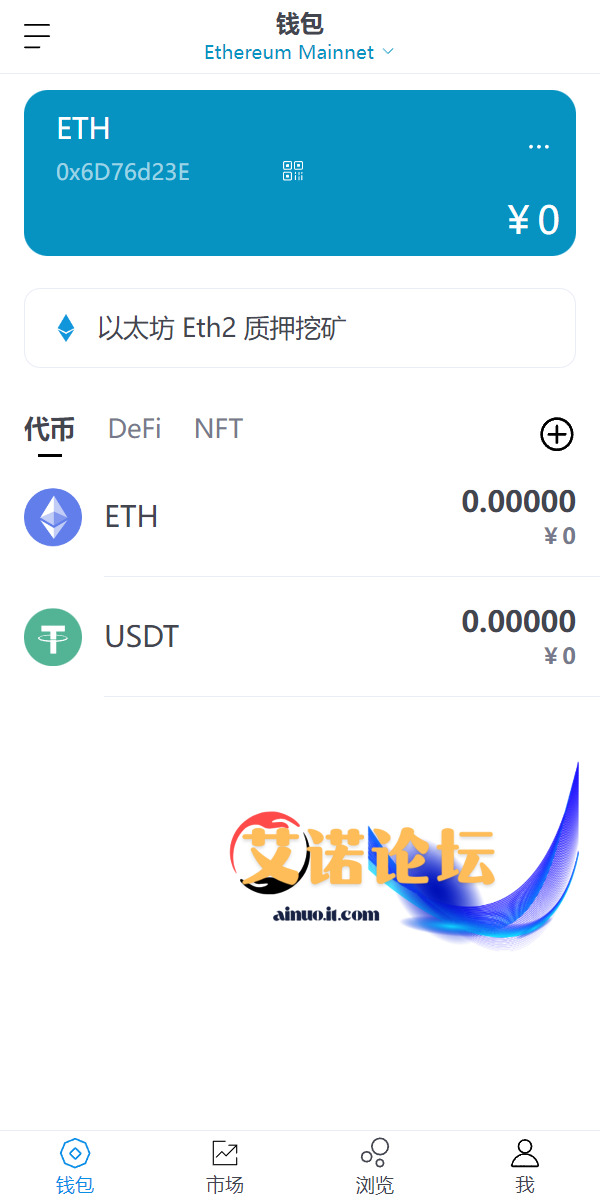Tap the 钱包 bottom tab
The height and width of the screenshot is (1200, 600).
click(75, 1166)
